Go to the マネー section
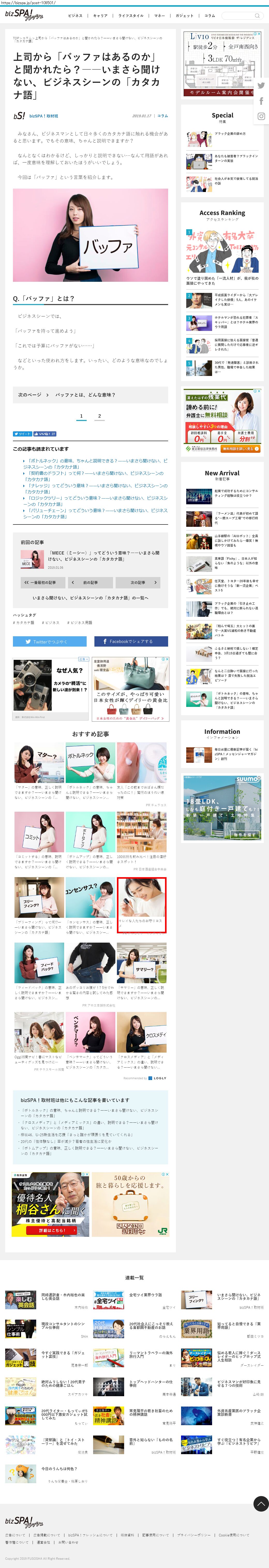This screenshot has height=1568, width=269. (159, 16)
